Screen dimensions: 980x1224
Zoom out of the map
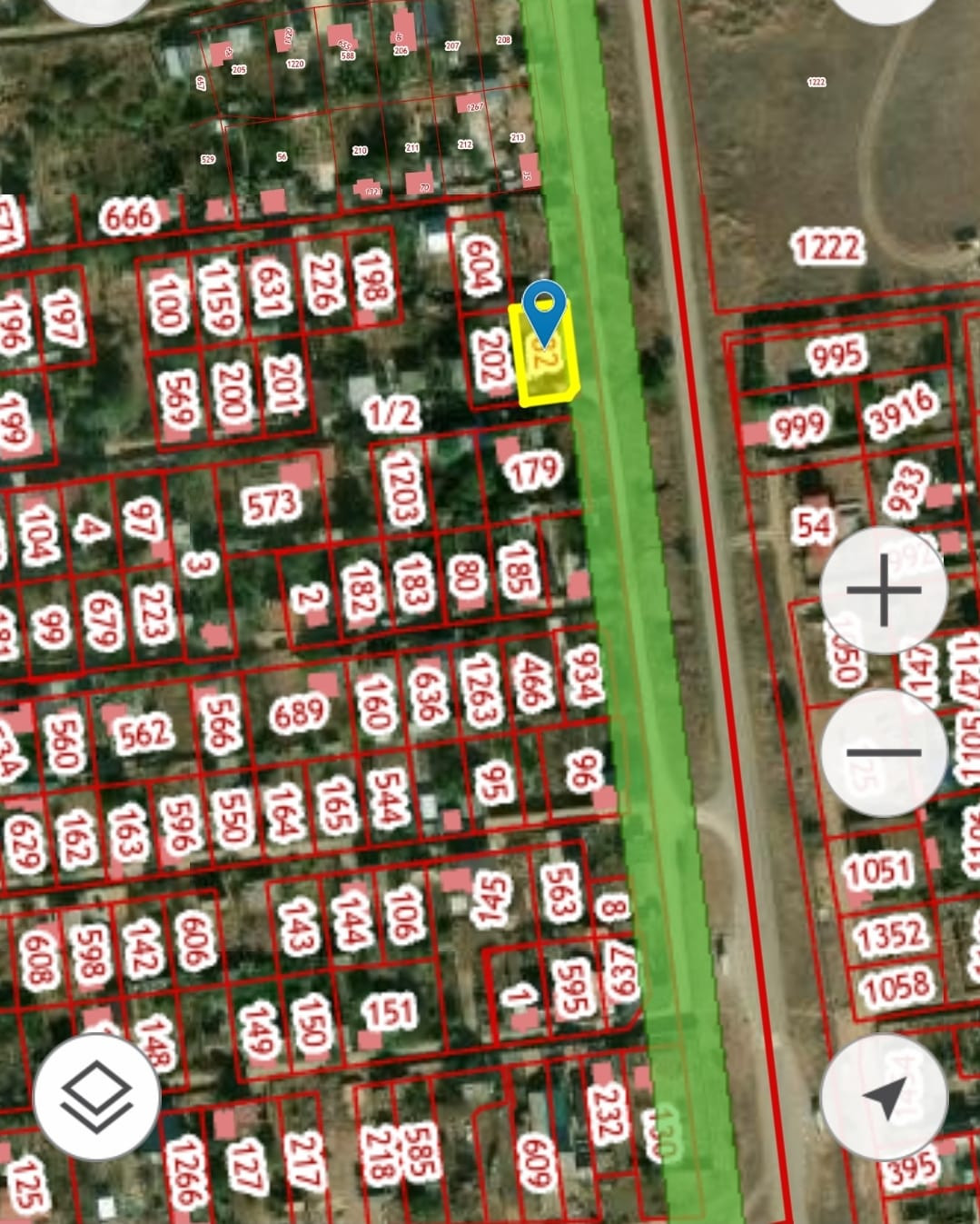pos(883,752)
